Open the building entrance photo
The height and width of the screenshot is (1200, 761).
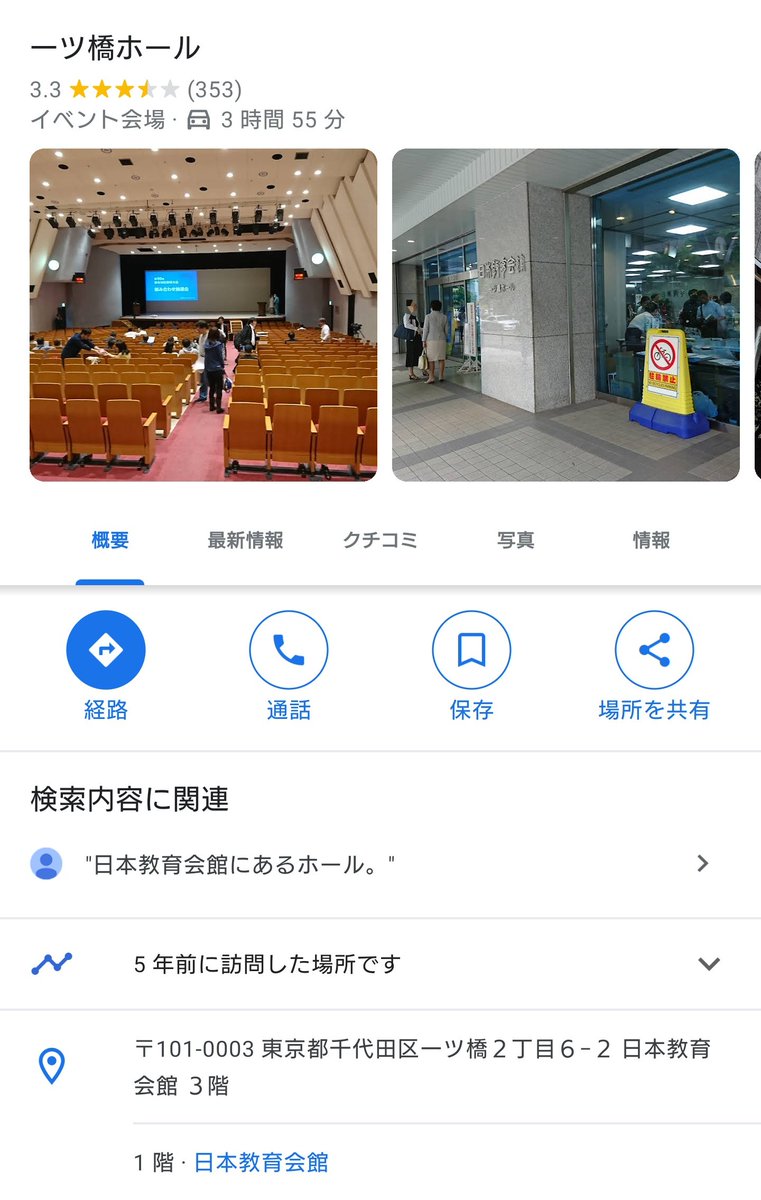(565, 315)
